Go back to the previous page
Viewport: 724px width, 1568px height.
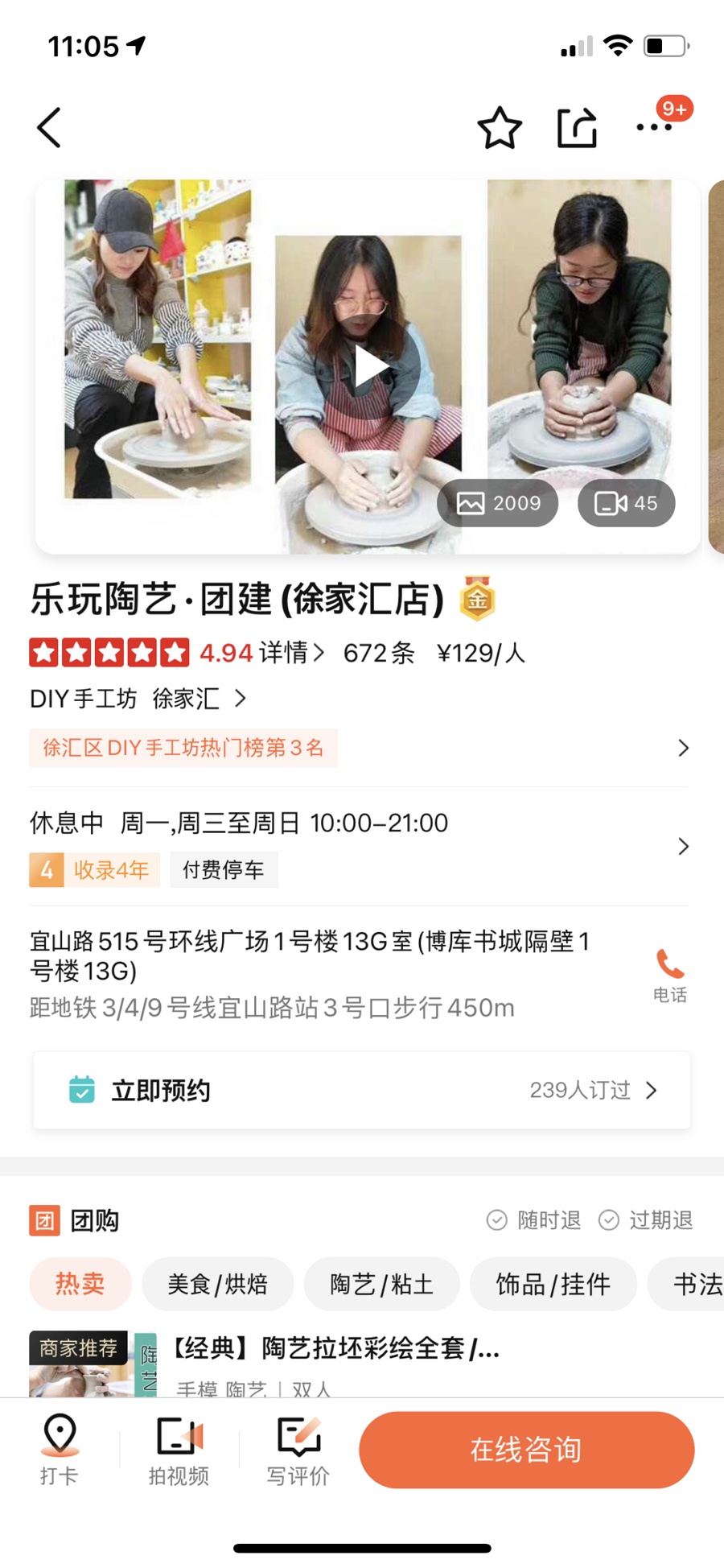click(x=50, y=128)
